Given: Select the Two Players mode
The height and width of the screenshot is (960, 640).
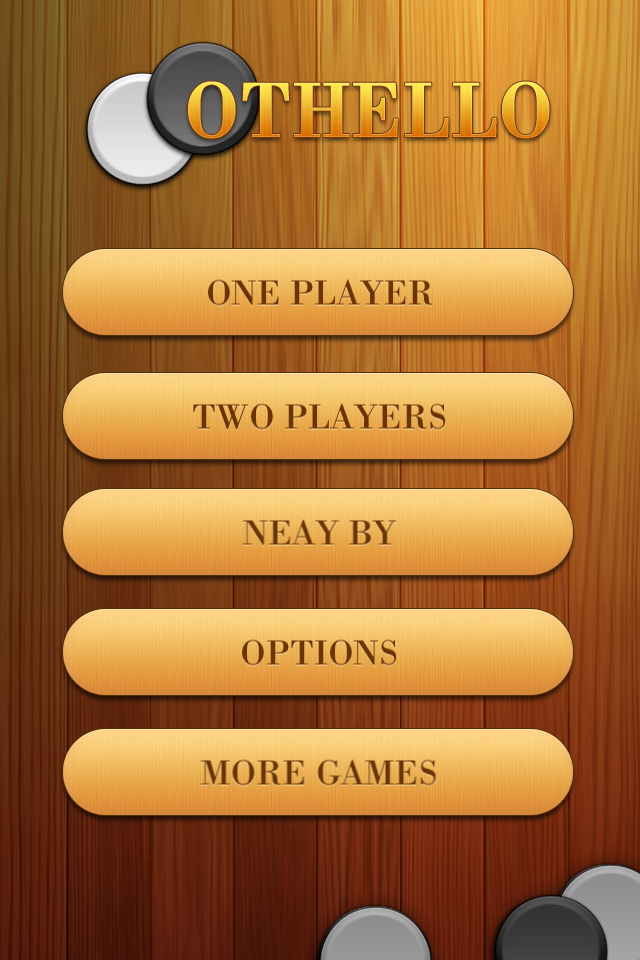Looking at the screenshot, I should [318, 416].
